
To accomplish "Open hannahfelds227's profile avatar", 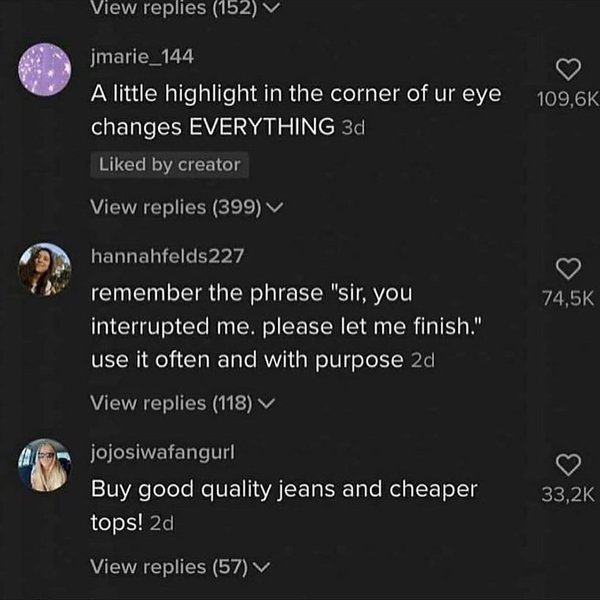I will [45, 269].
